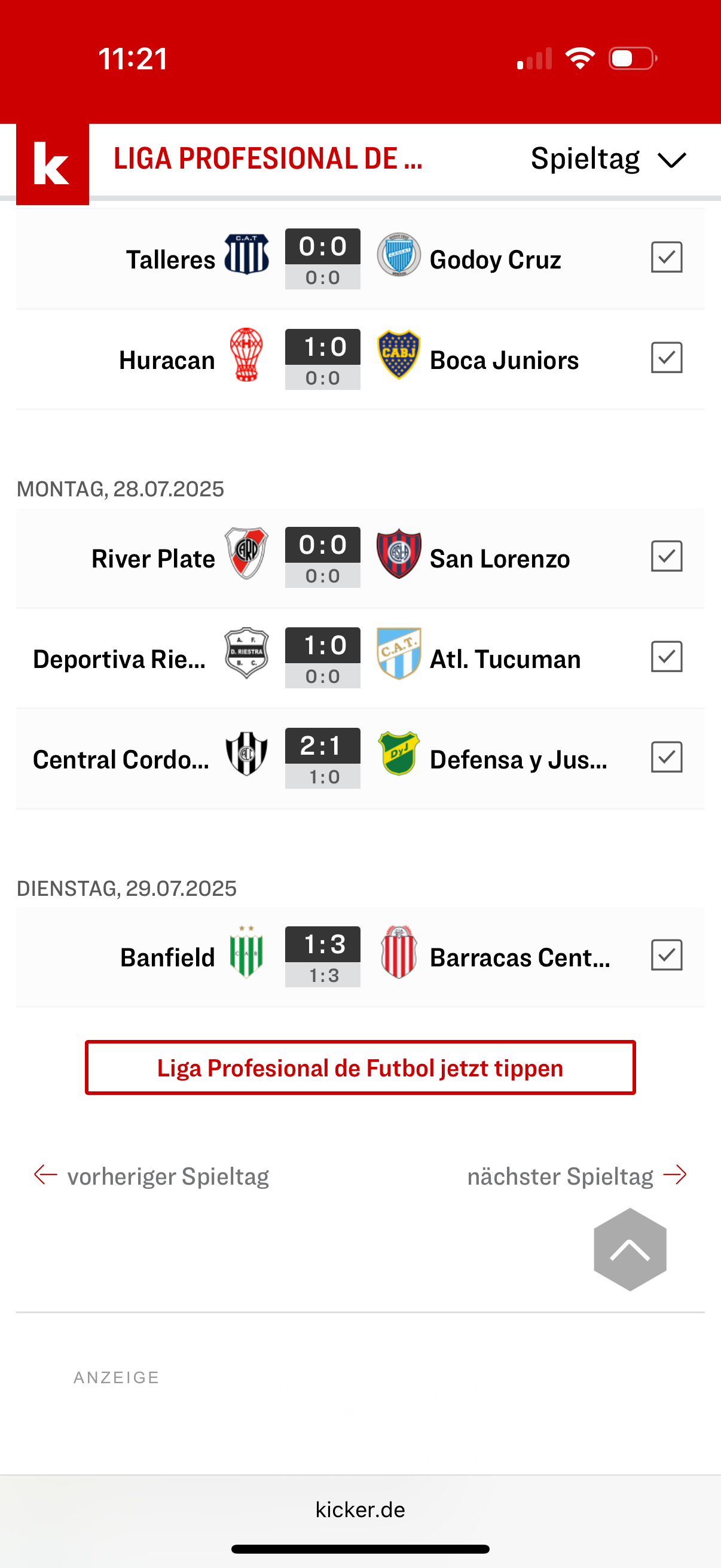
Task: Jump back to top with hexagon arrow
Action: tap(630, 1249)
